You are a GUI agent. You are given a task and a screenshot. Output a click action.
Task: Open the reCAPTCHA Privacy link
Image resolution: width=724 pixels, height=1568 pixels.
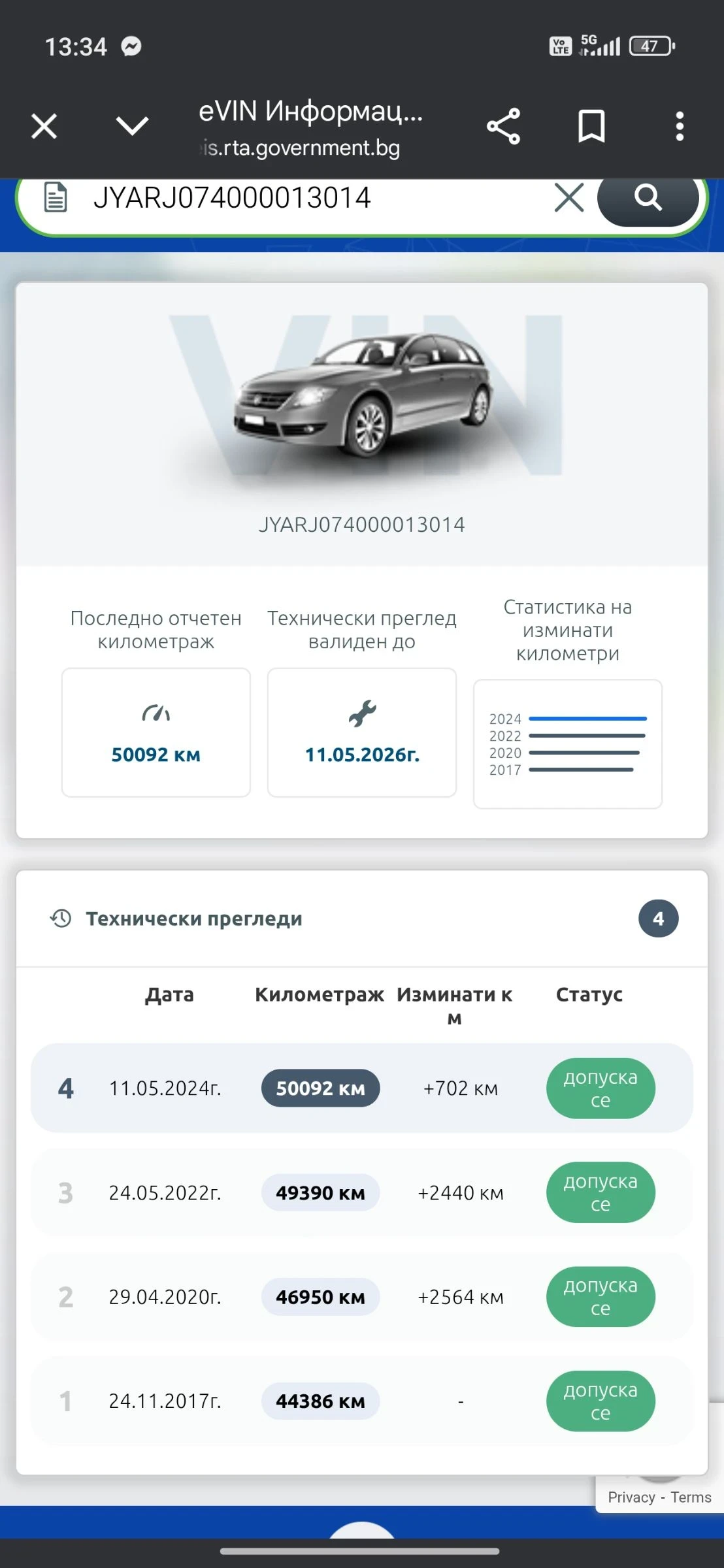[x=631, y=1497]
